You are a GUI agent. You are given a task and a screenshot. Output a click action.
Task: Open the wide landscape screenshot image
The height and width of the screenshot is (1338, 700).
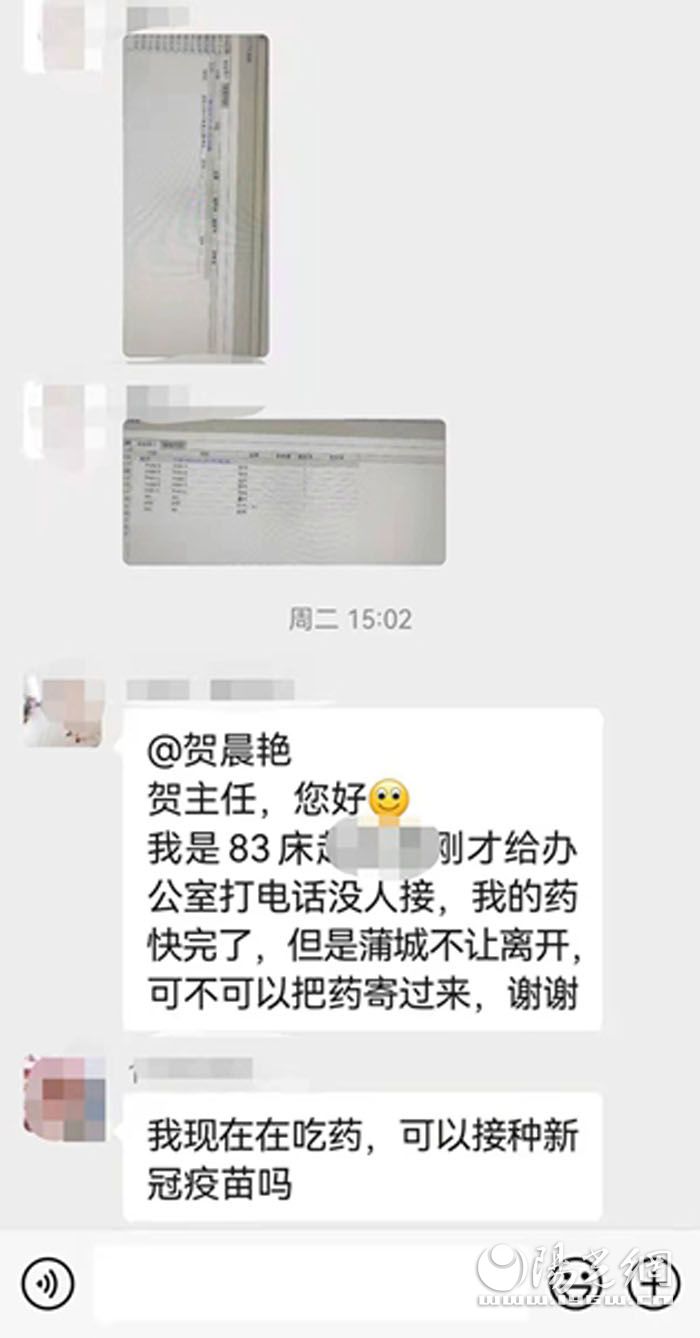(x=284, y=491)
